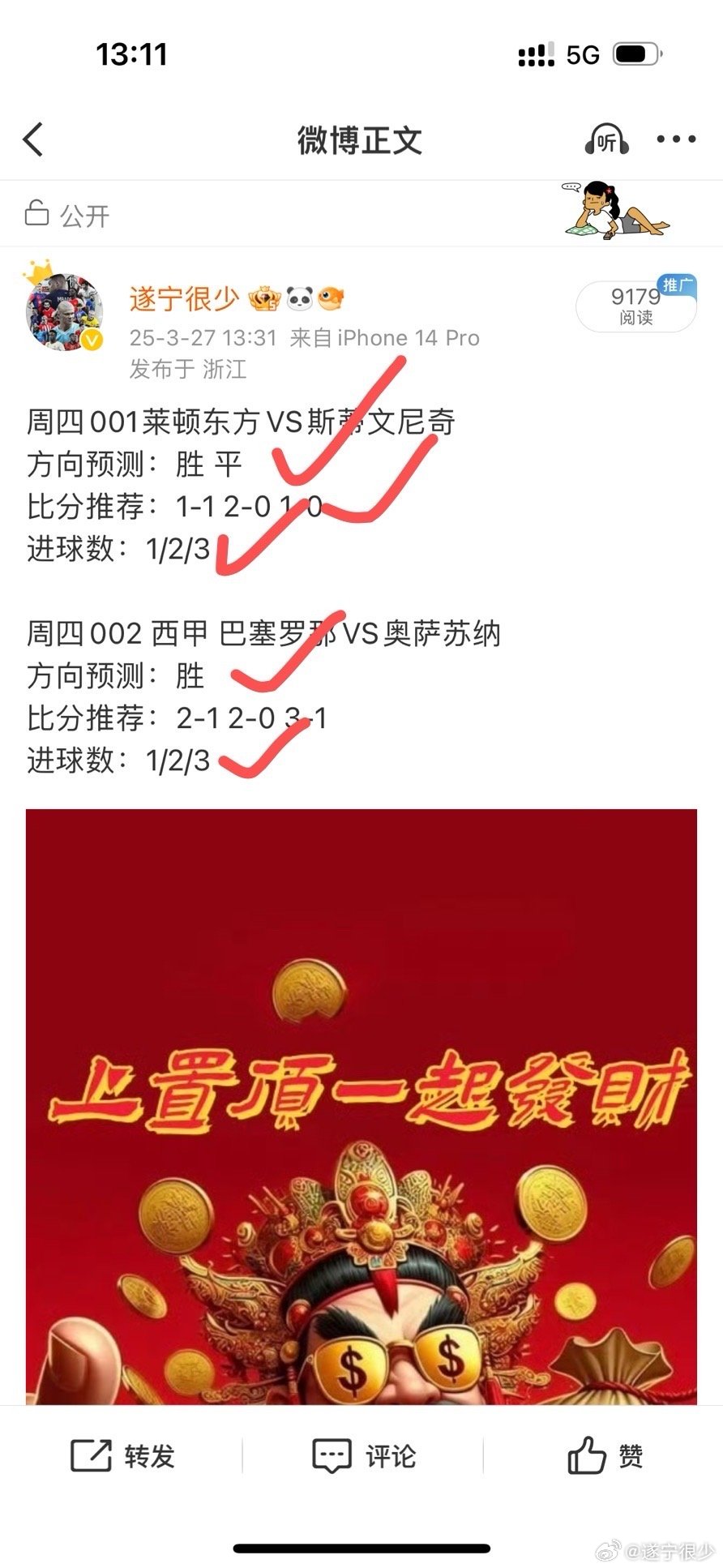Repost this post with 转发

point(122,1456)
